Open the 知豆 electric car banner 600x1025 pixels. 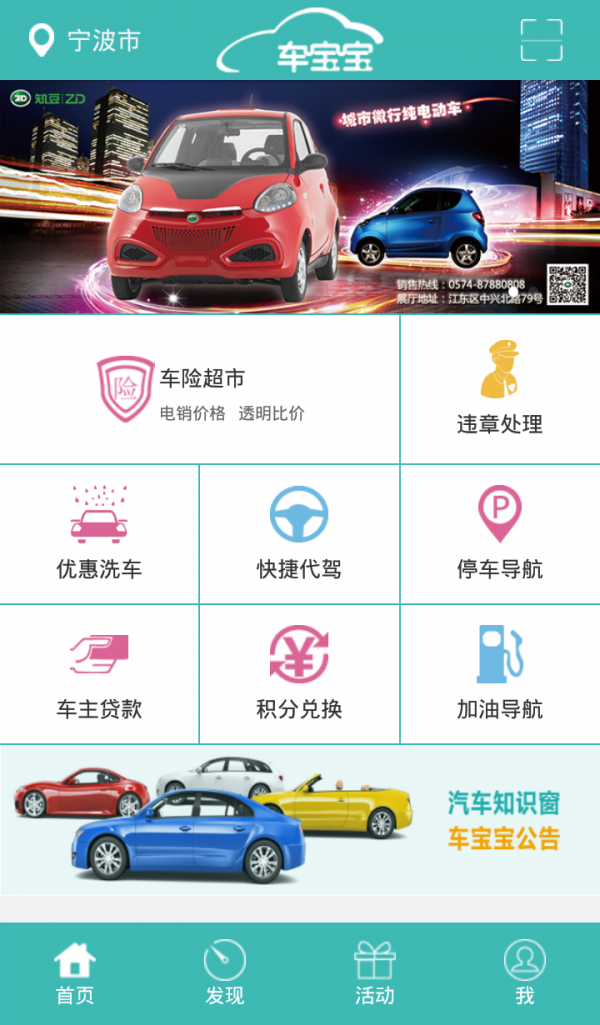[x=300, y=196]
